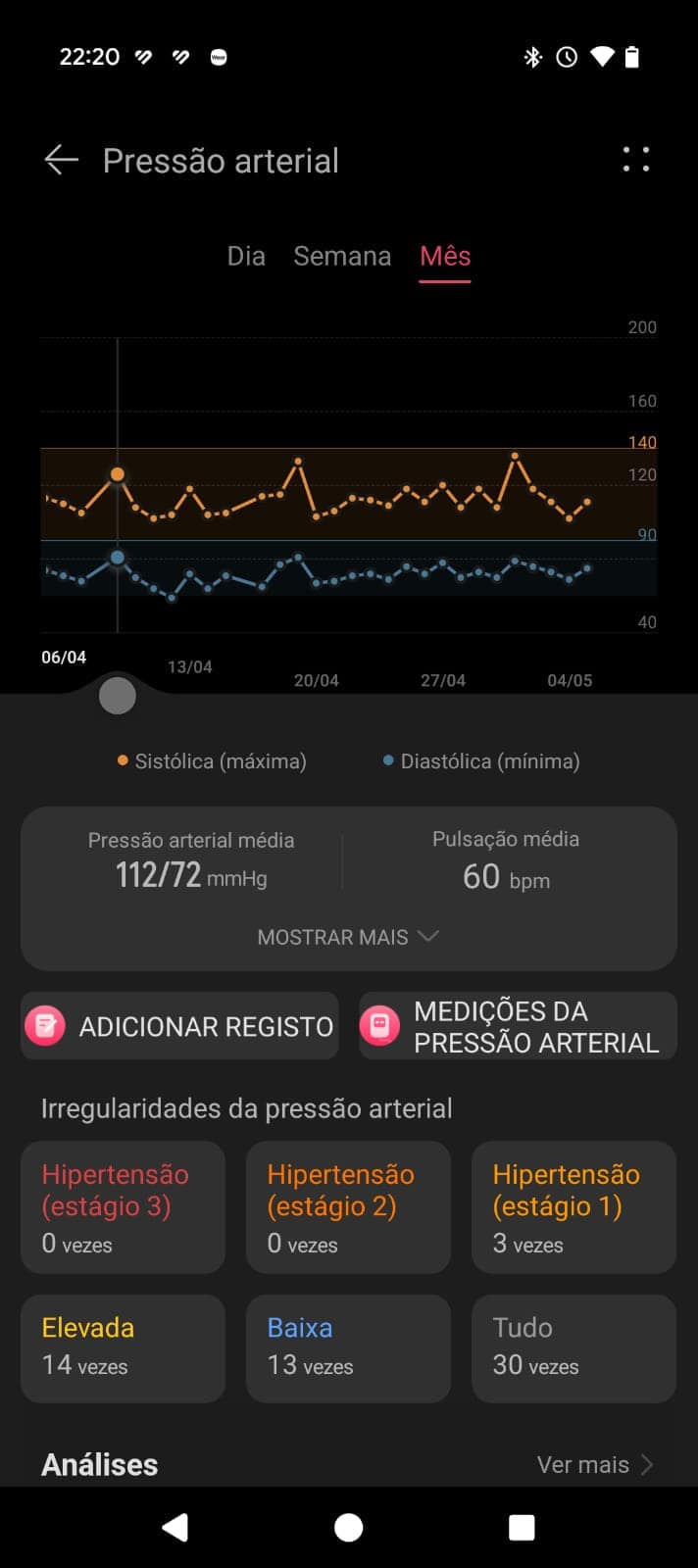Screen dimensions: 698x1568
Task: Go to the system home screen
Action: (348, 1527)
